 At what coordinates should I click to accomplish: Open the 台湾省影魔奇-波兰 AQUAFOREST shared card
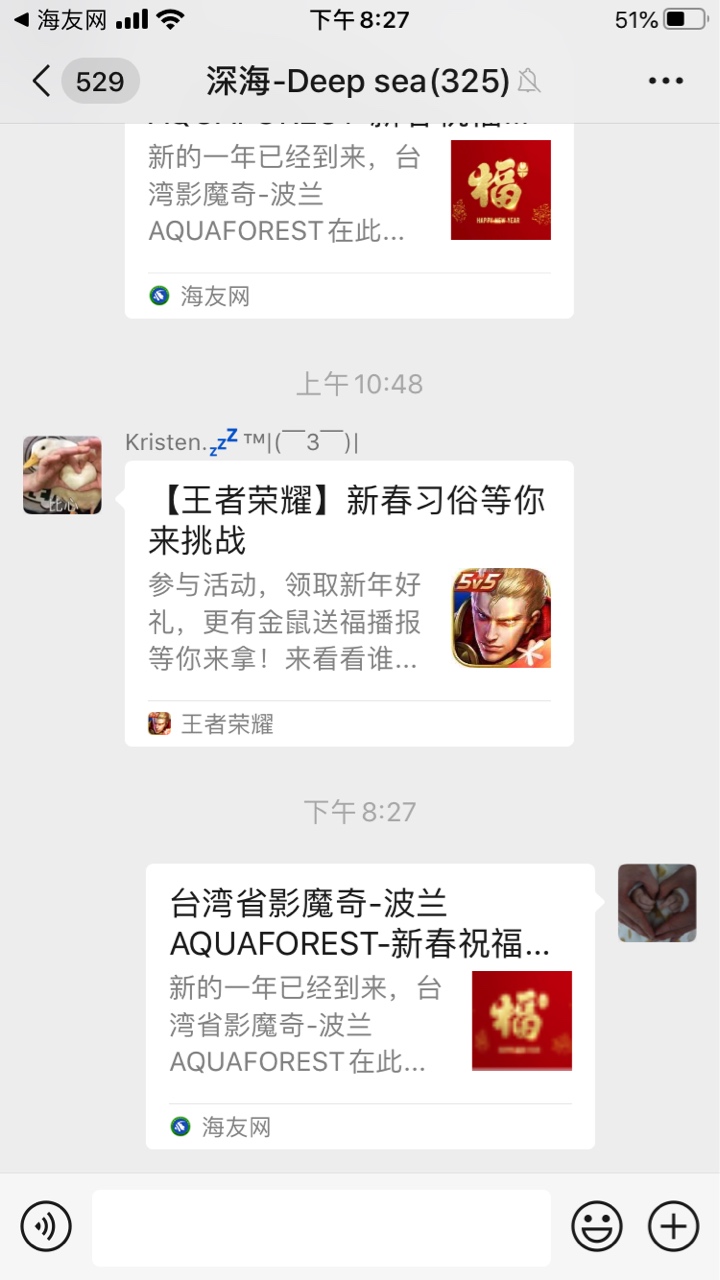[x=370, y=1005]
